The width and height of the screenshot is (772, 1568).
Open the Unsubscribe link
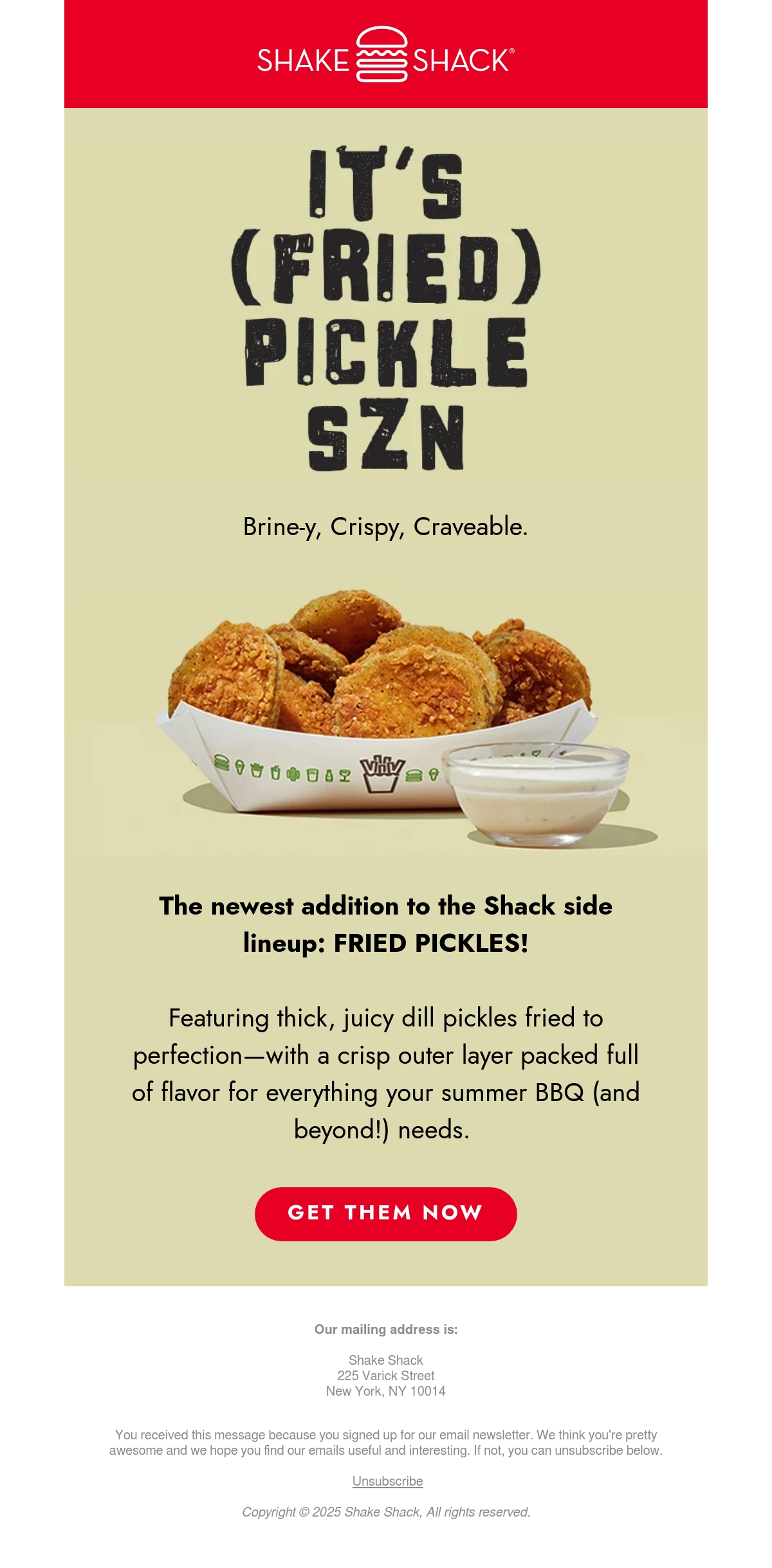coord(387,1481)
